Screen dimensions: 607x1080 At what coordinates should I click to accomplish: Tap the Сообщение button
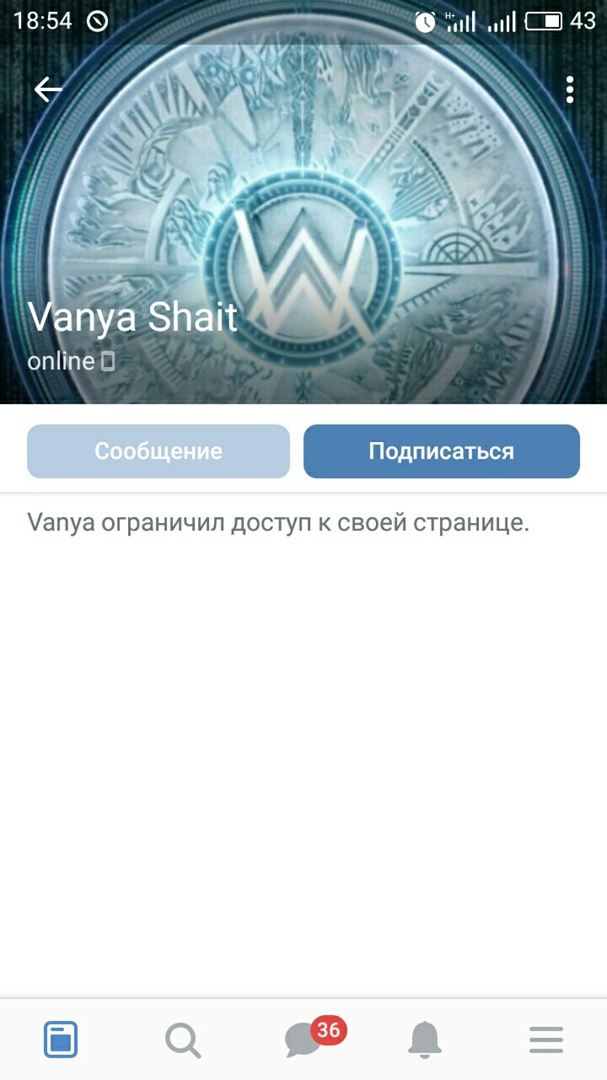click(158, 451)
